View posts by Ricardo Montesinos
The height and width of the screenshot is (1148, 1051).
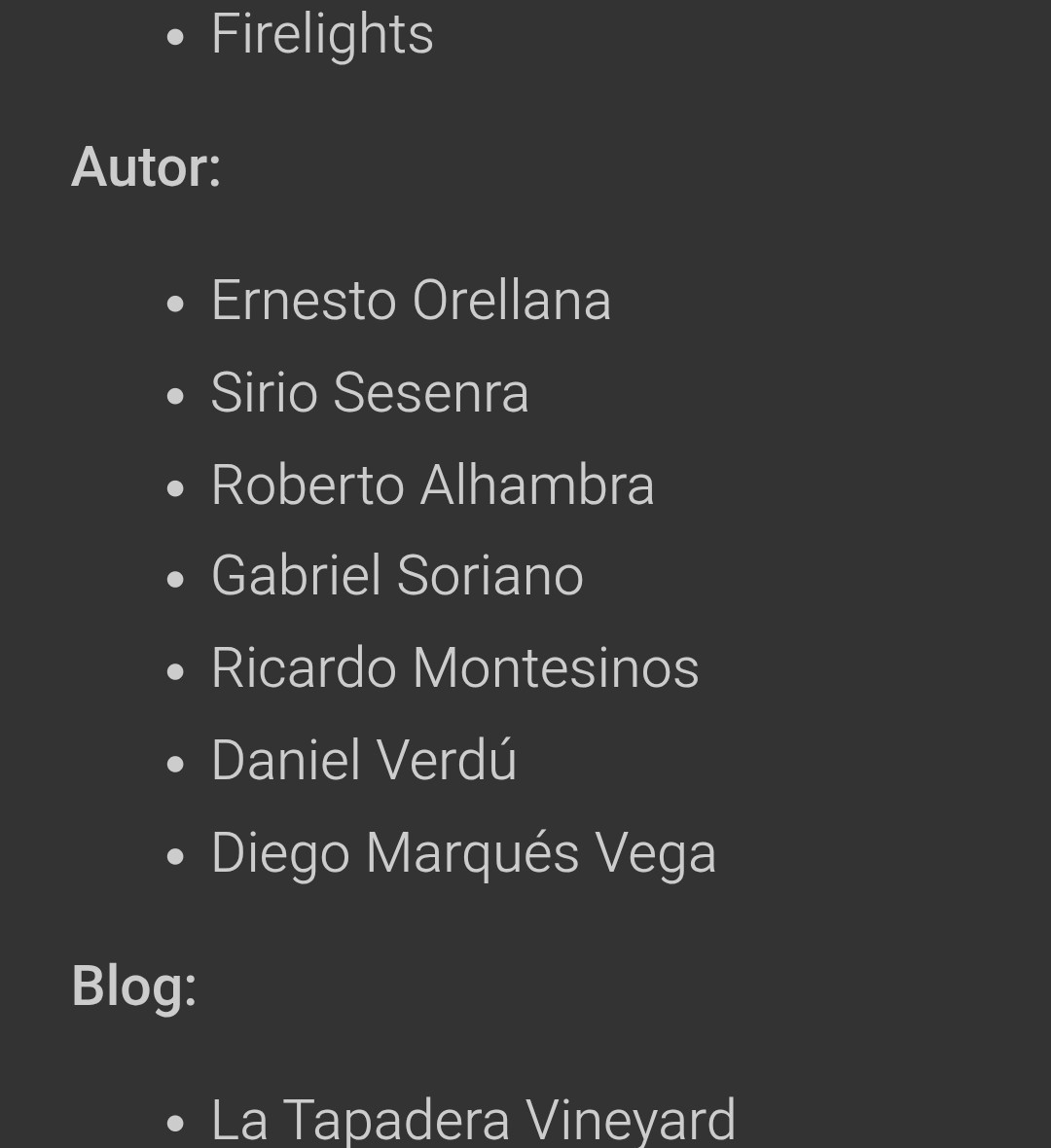454,668
